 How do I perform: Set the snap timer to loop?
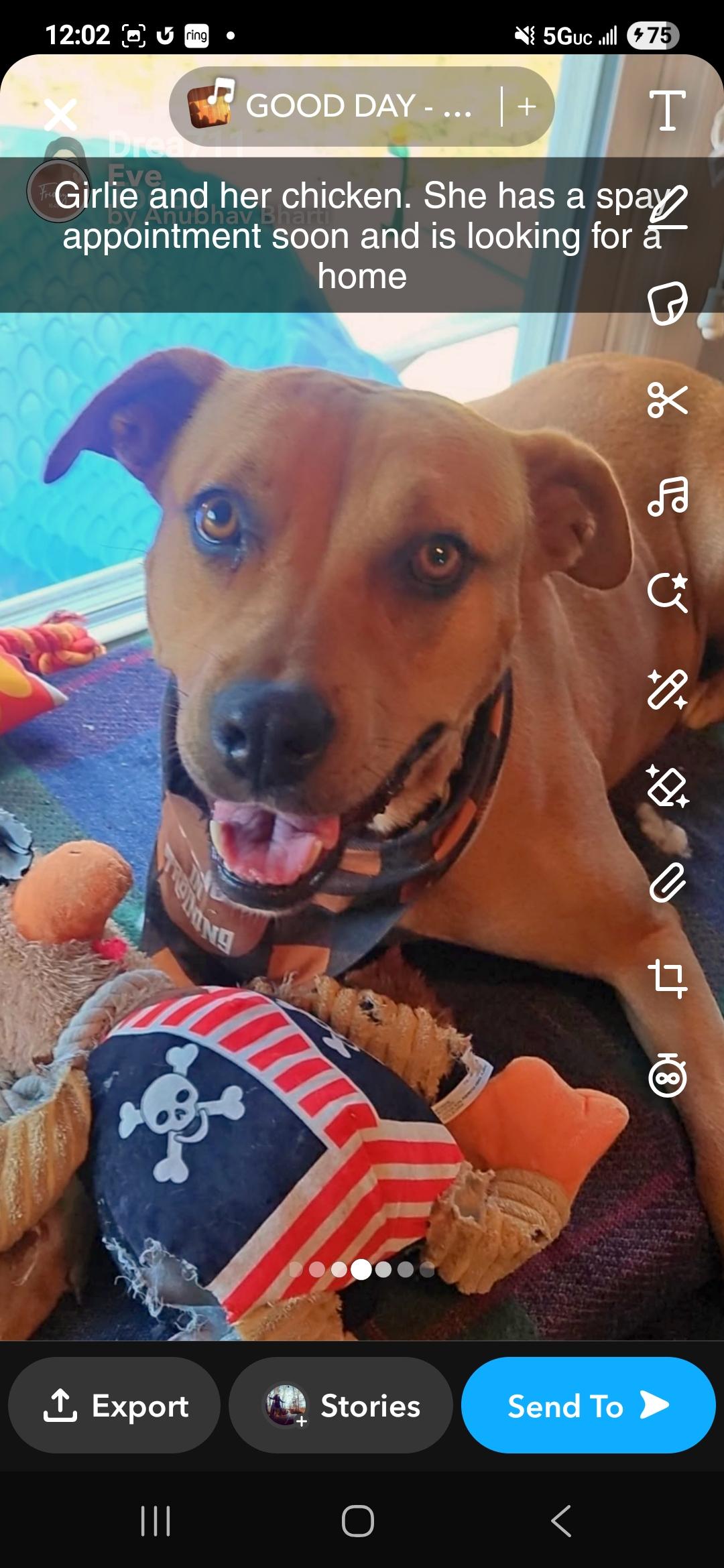667,1076
